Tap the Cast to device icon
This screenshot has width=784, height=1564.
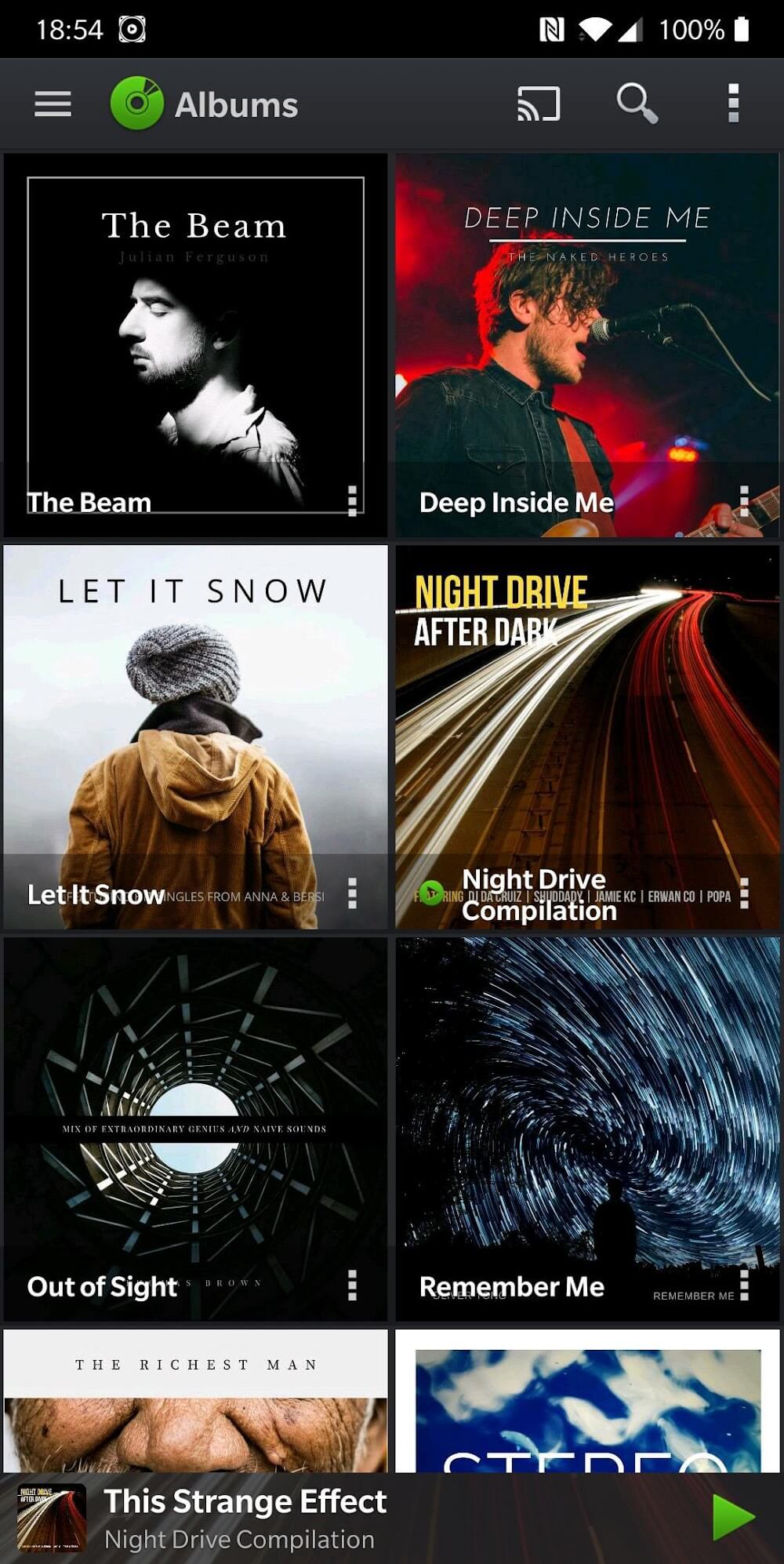[539, 104]
